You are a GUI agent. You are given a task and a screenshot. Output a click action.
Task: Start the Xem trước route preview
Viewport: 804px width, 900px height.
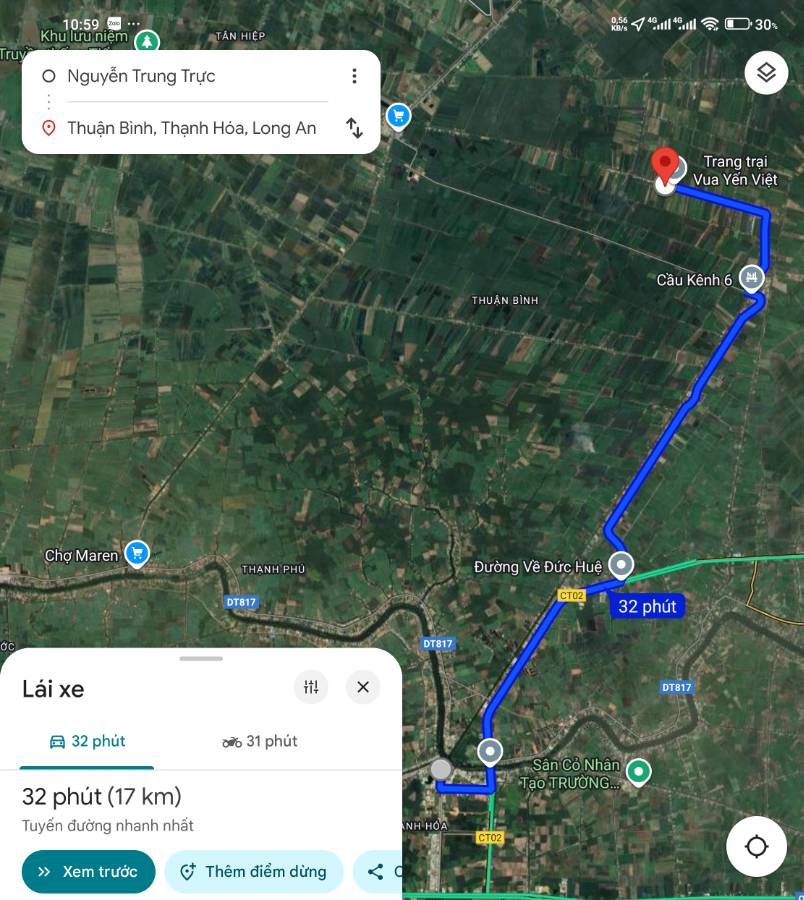[x=88, y=871]
